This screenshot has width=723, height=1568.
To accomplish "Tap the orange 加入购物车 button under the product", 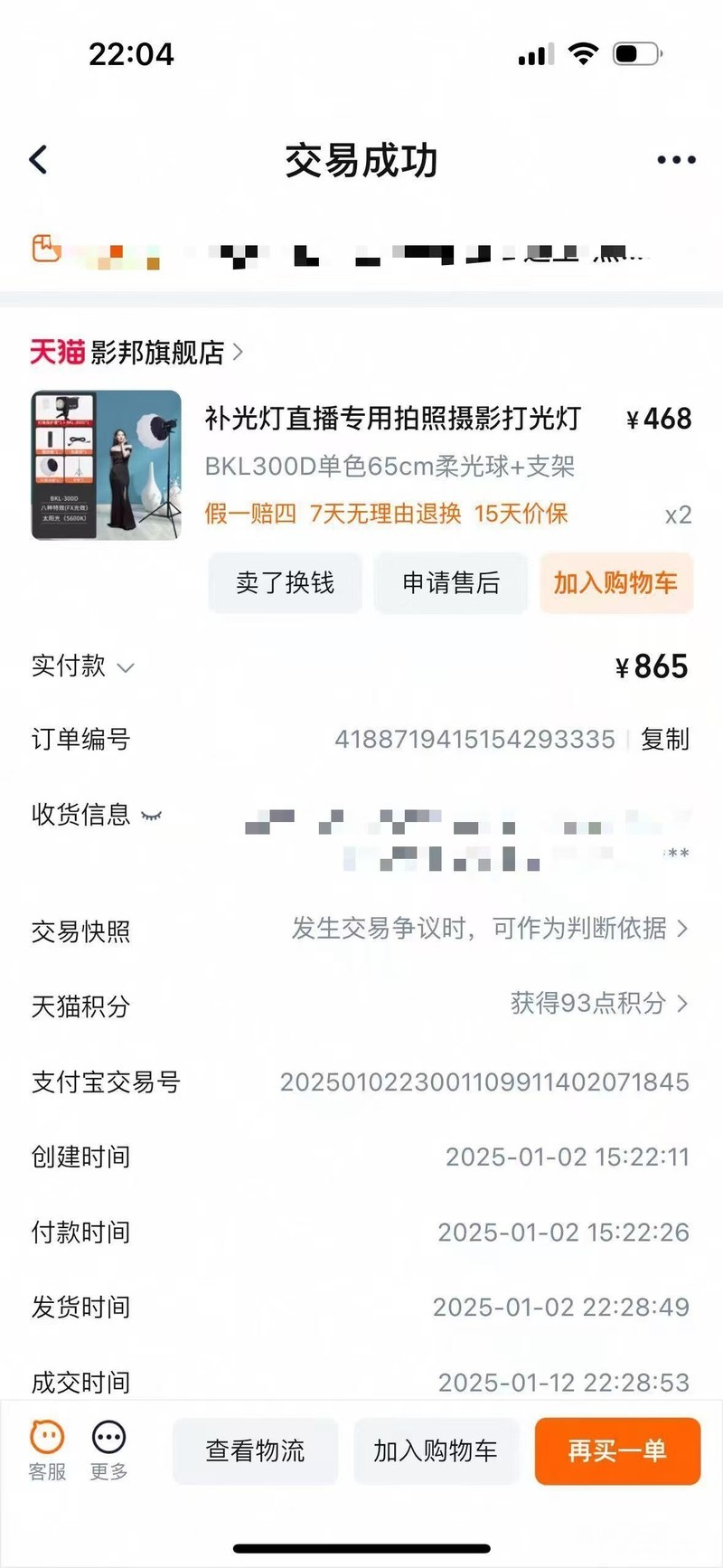I will 615,583.
